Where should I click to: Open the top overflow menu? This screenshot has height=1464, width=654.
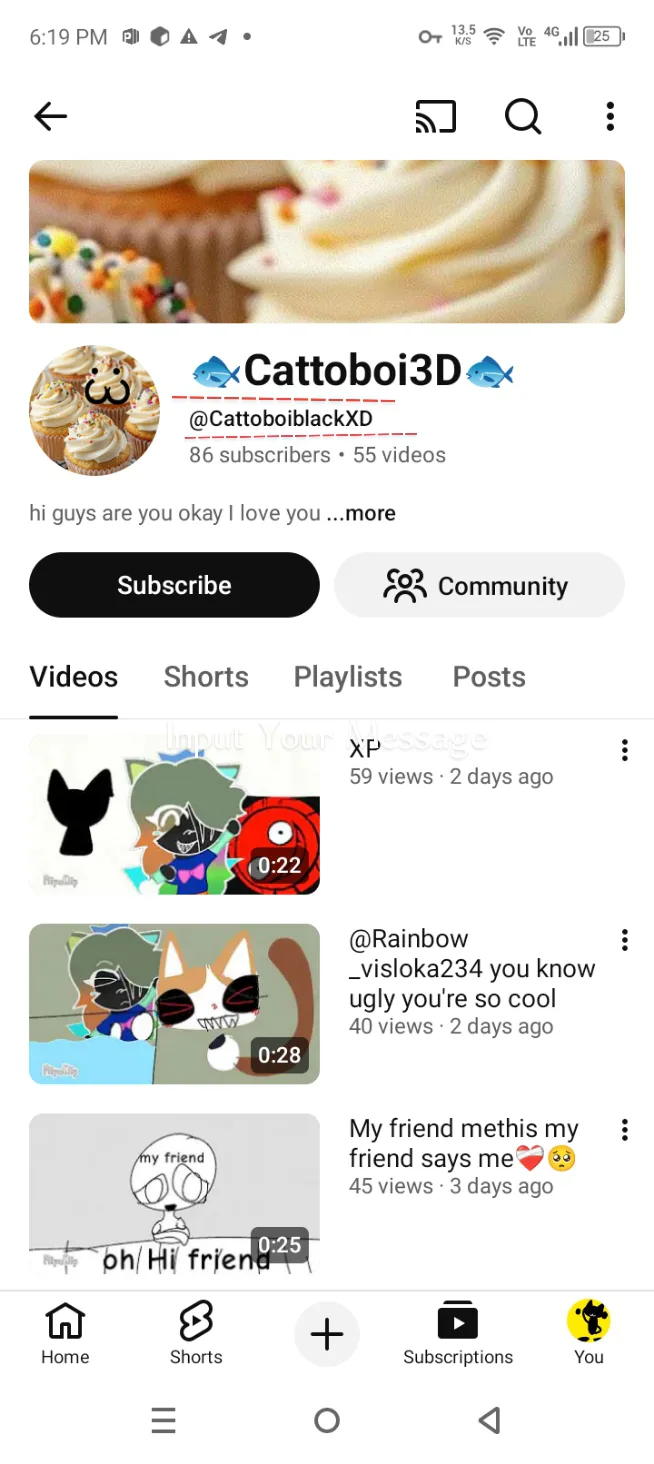pyautogui.click(x=610, y=117)
